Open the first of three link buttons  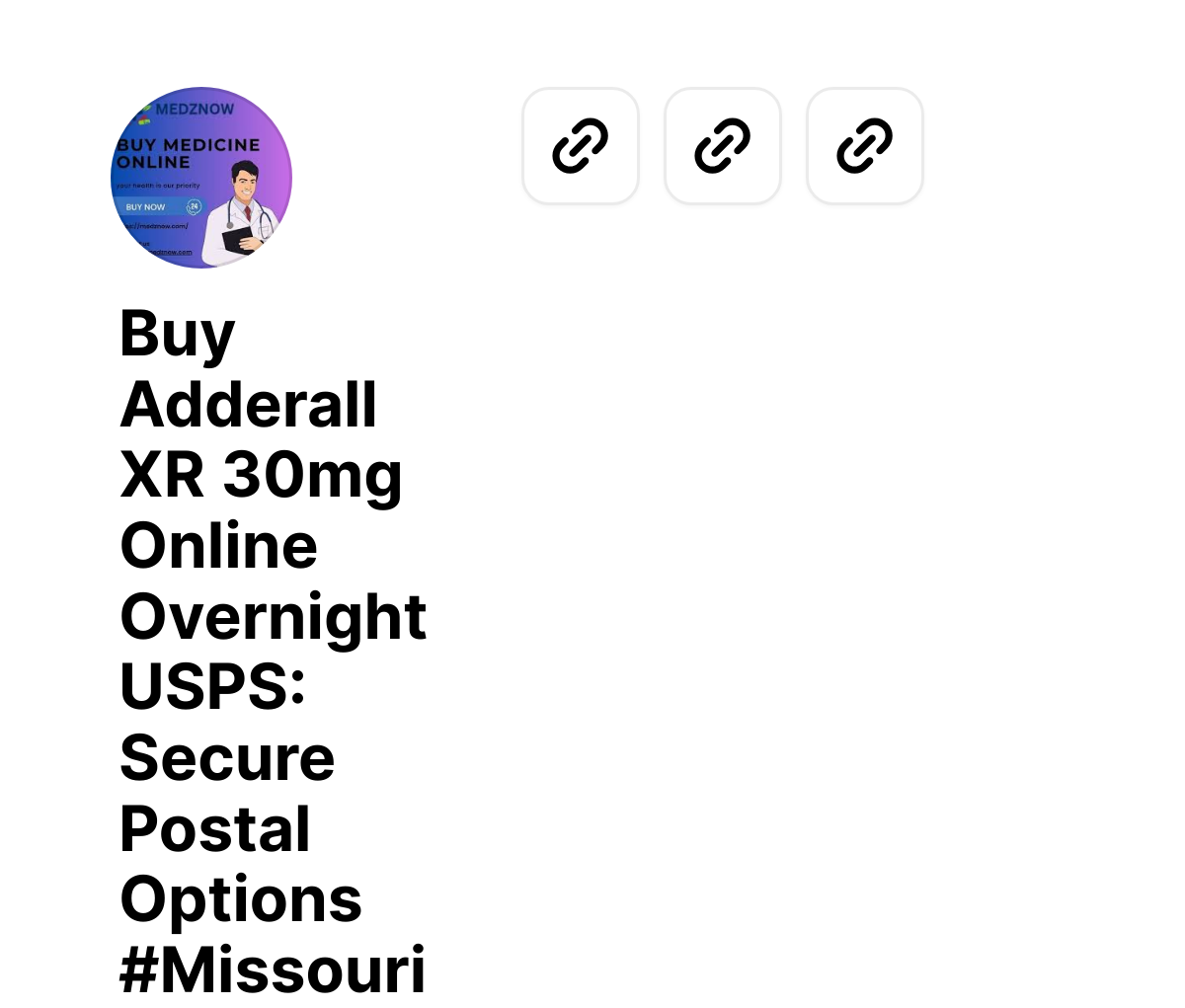tap(581, 146)
